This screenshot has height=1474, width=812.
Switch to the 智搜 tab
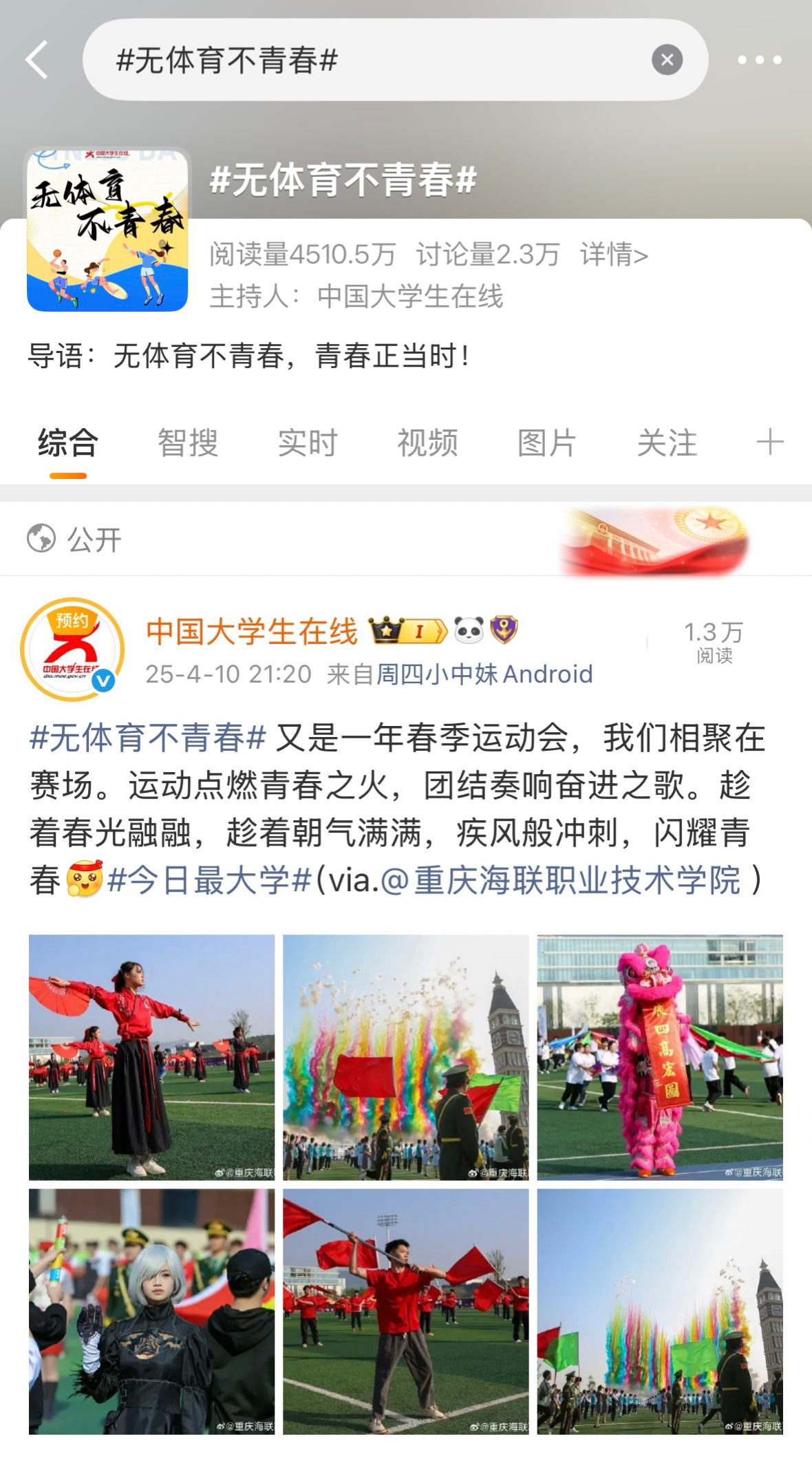pos(188,442)
